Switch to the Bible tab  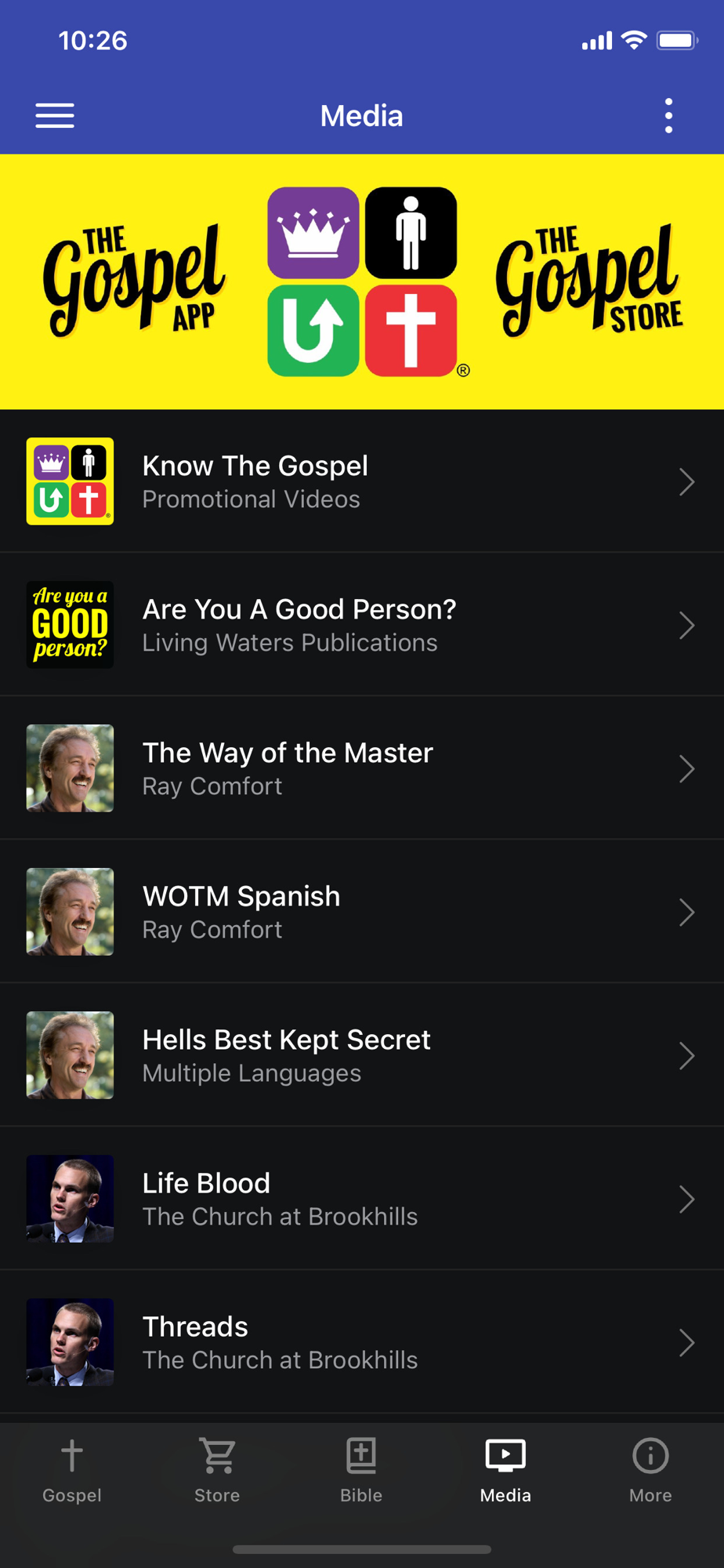361,1471
